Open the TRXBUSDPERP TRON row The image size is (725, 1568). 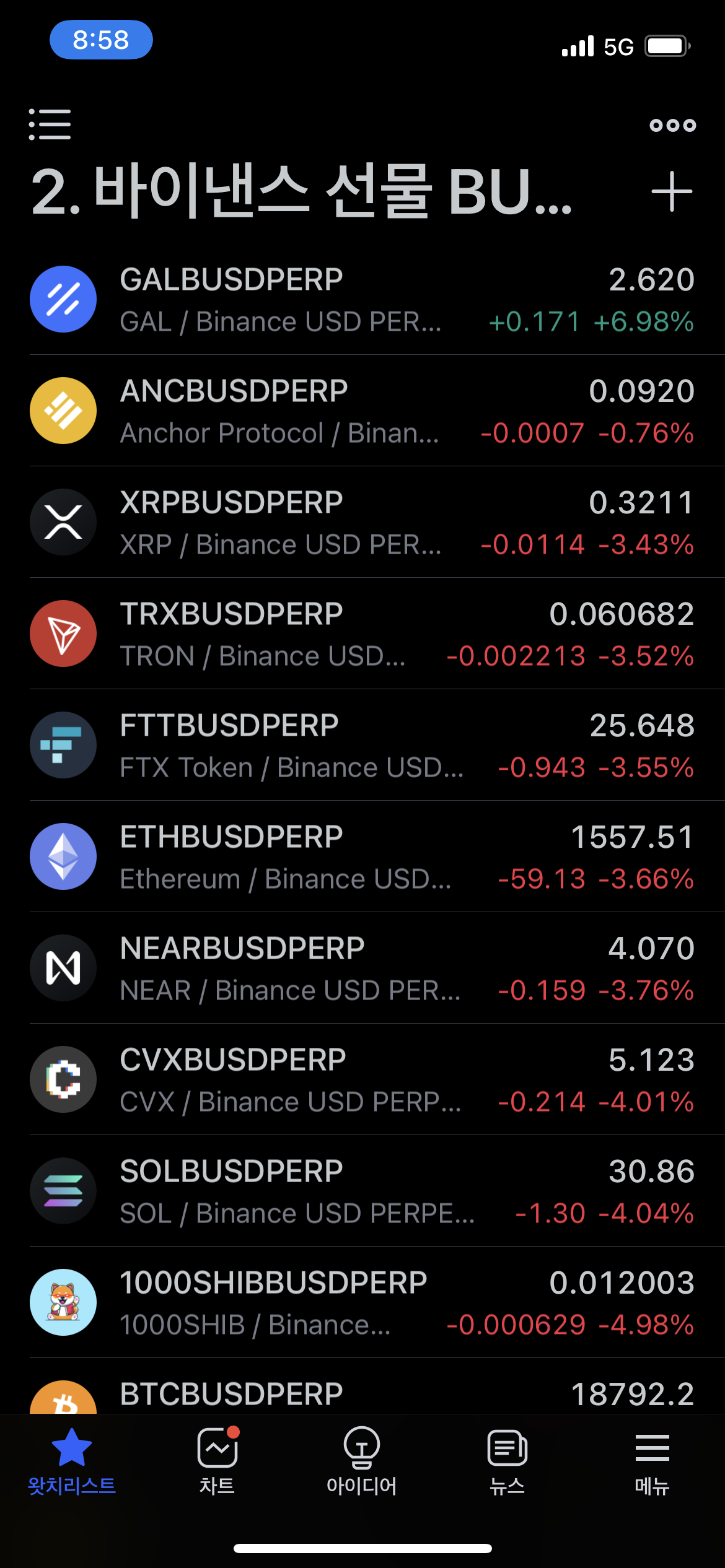[x=362, y=634]
